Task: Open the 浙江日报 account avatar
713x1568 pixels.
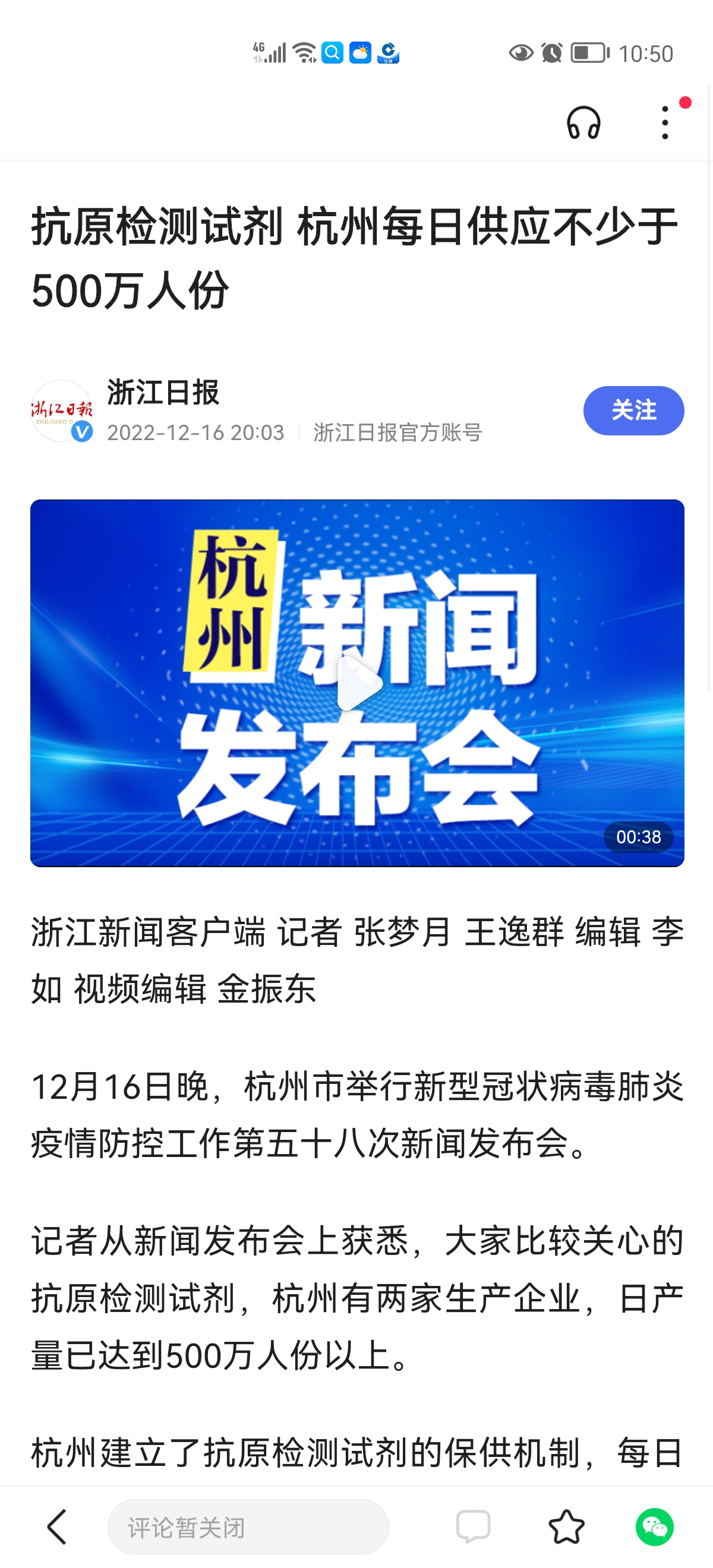Action: point(62,411)
